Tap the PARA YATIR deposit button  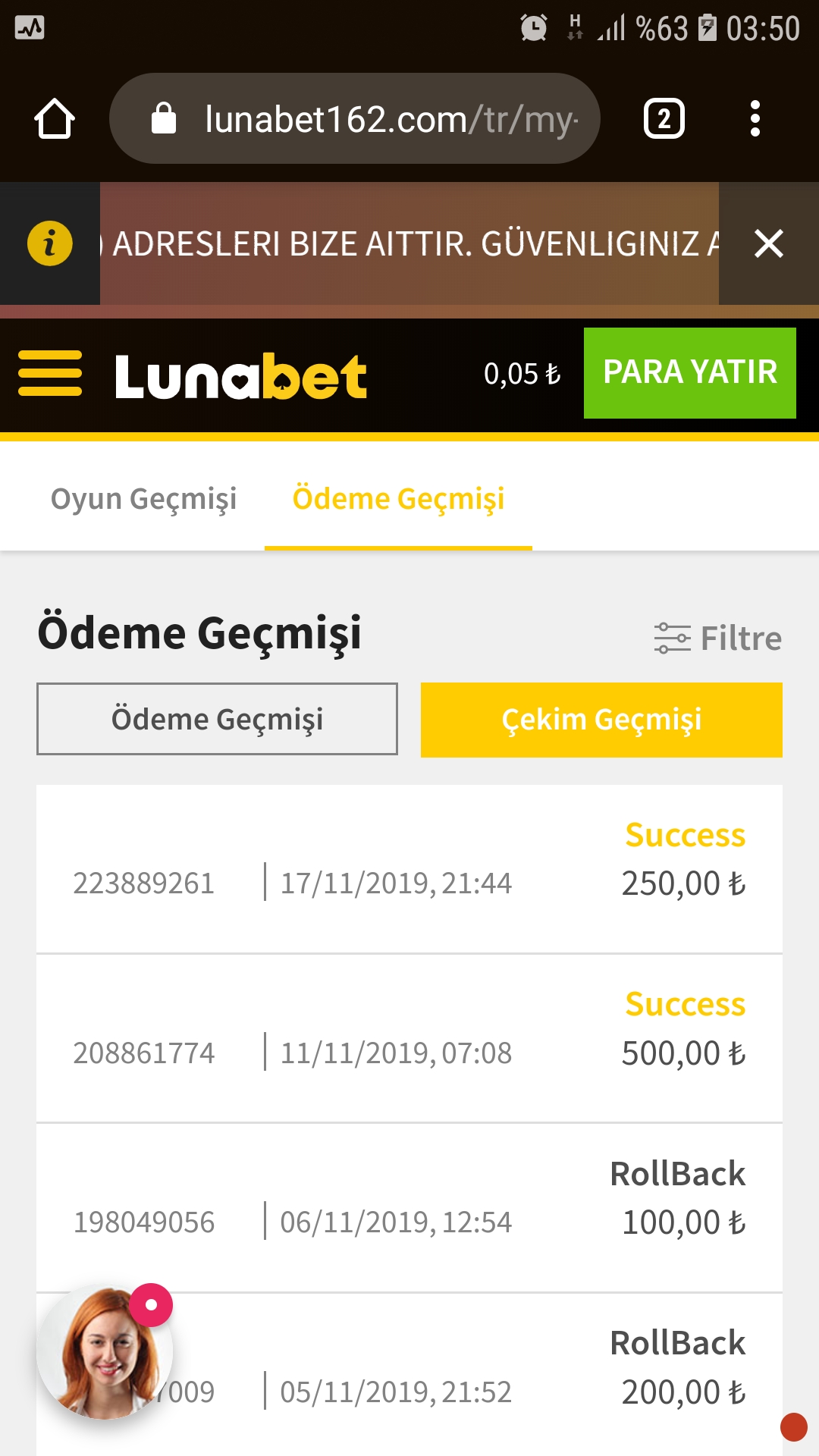point(690,373)
